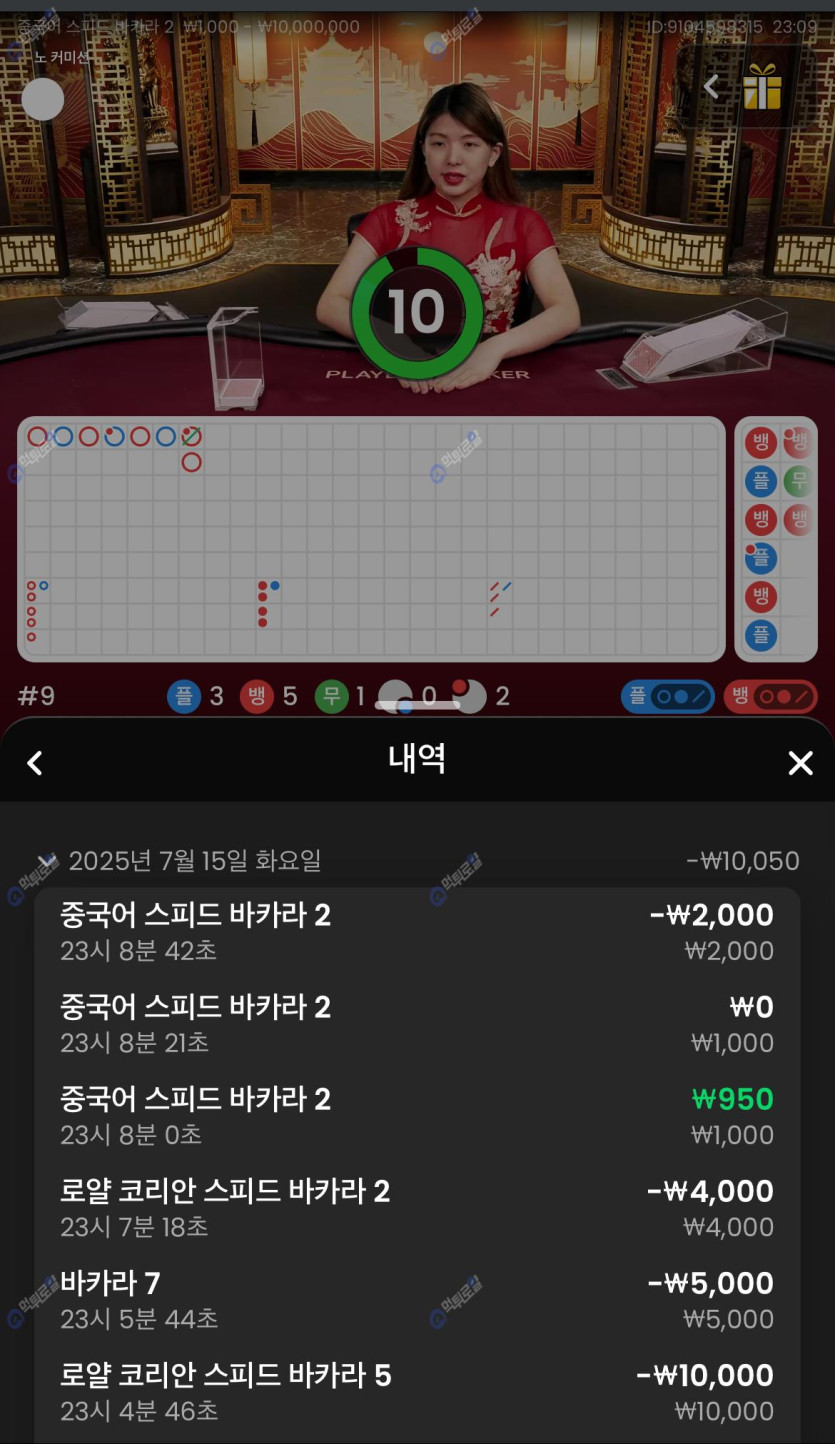Collapse the 2025년 7월 15일 date group

tap(45, 860)
